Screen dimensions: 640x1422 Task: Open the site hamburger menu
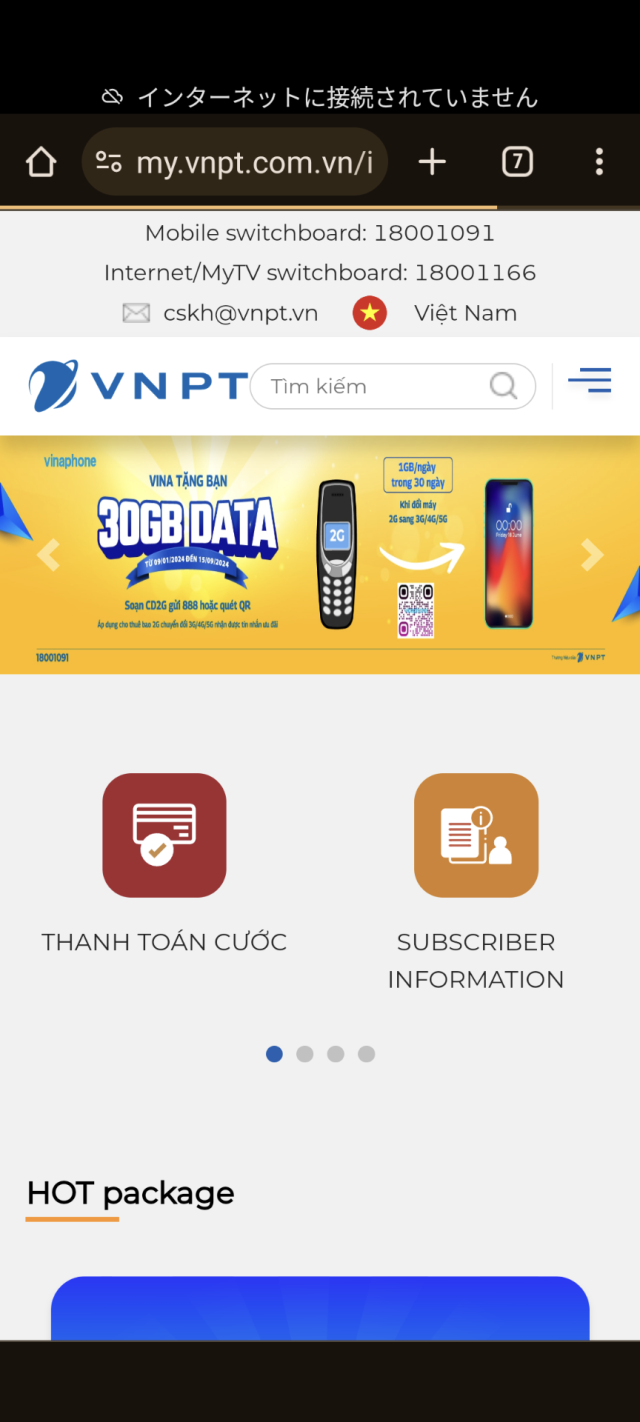point(590,381)
